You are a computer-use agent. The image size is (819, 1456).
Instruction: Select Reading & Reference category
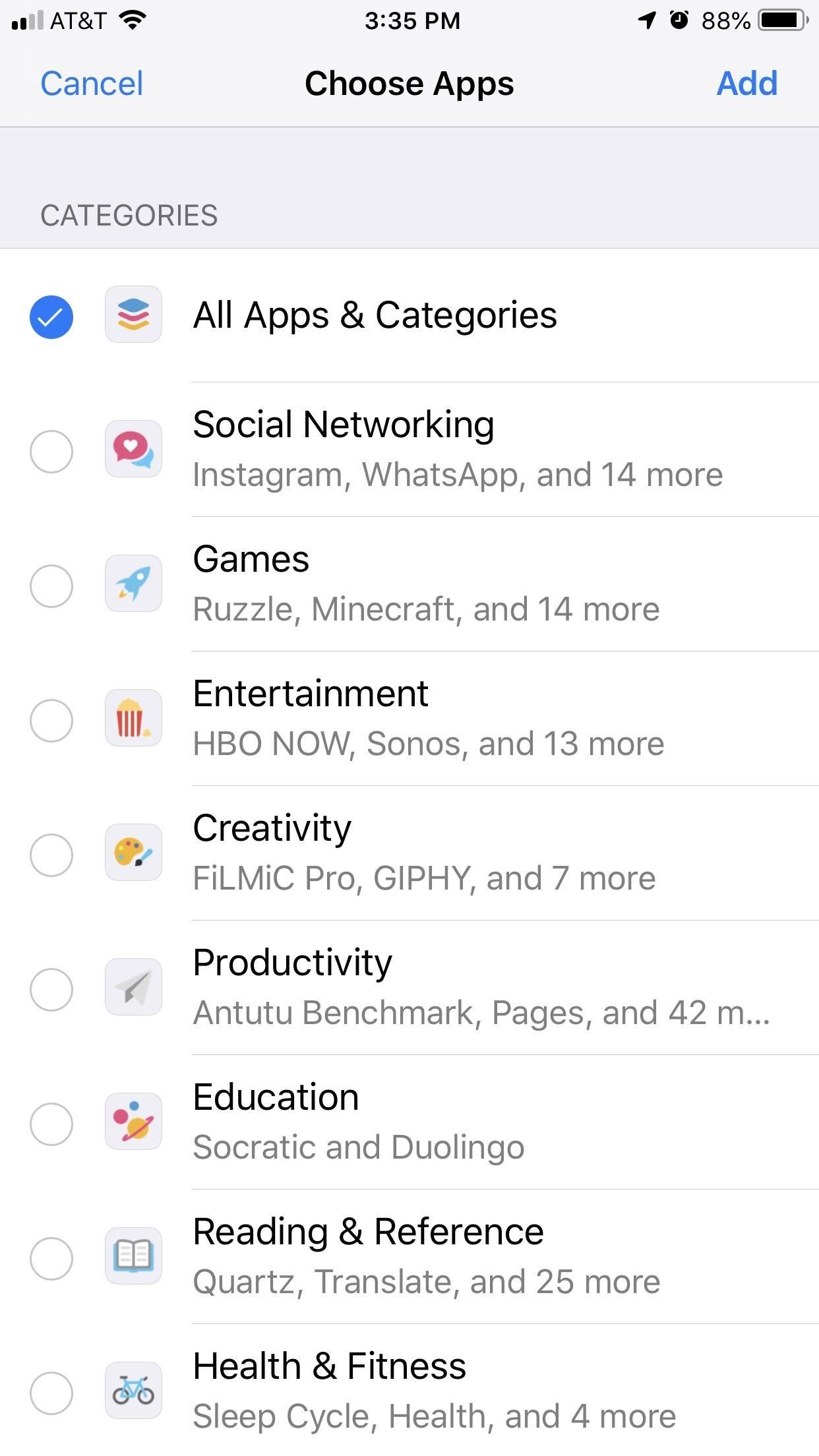point(51,1259)
